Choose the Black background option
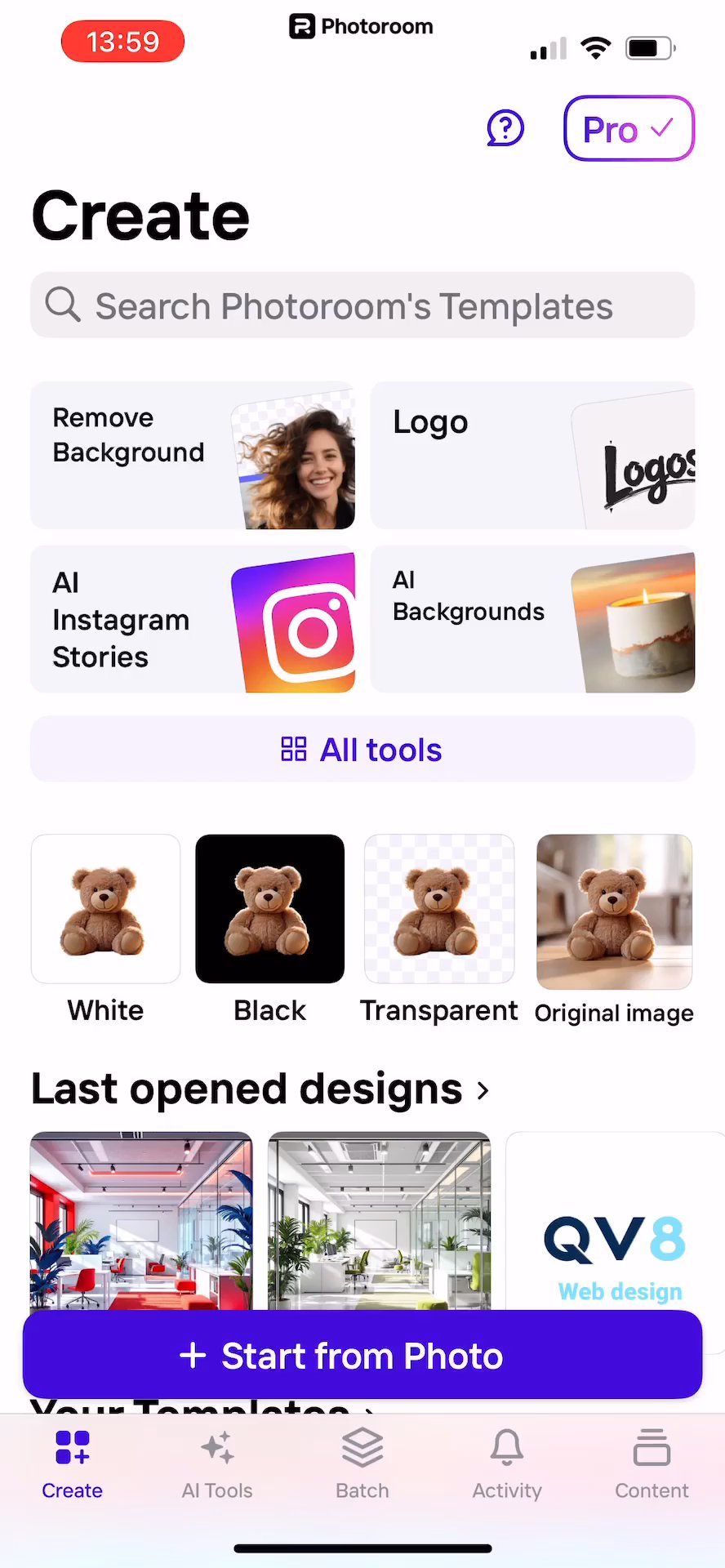Viewport: 725px width, 1568px height. tap(270, 909)
